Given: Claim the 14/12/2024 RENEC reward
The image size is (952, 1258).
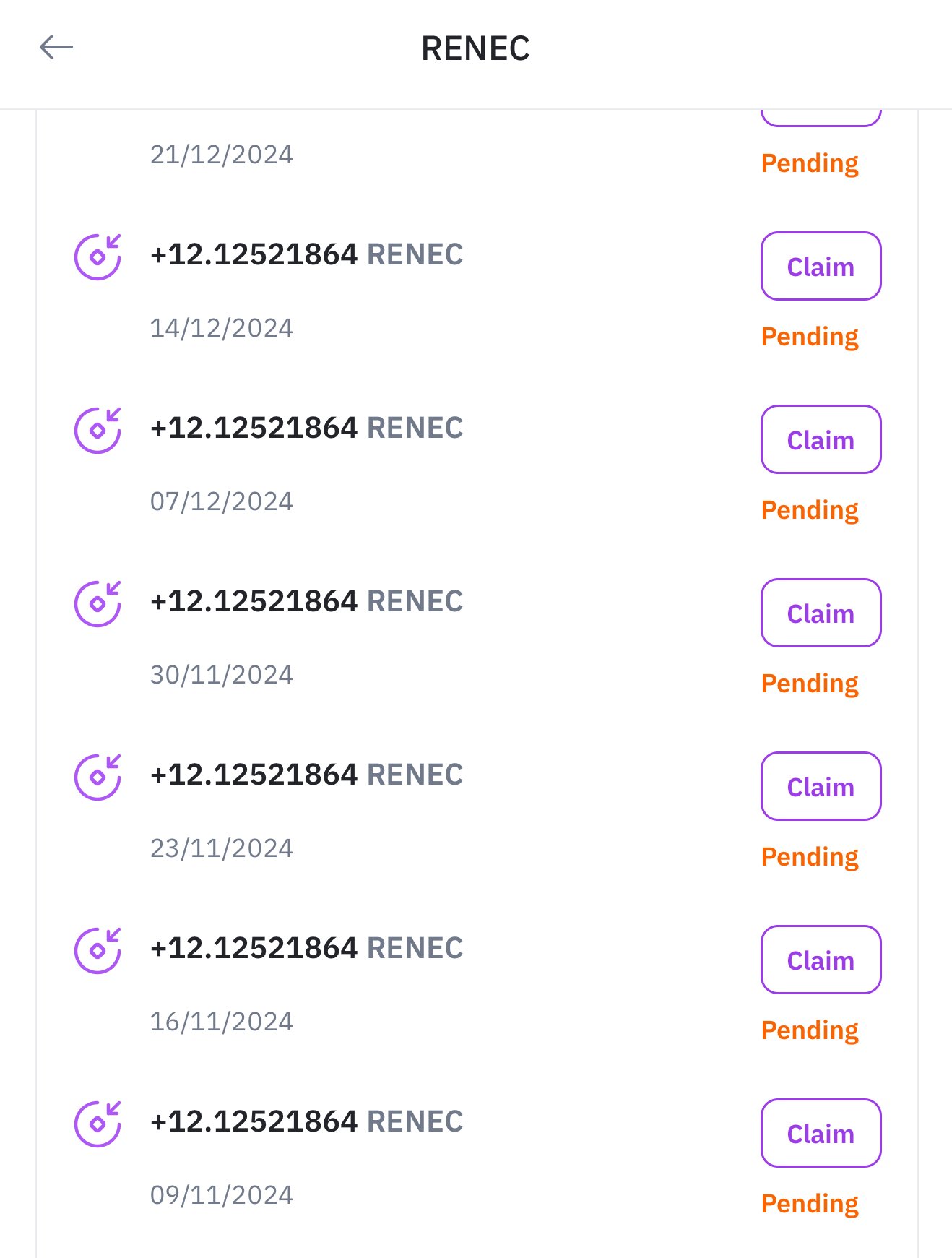Looking at the screenshot, I should [x=821, y=266].
